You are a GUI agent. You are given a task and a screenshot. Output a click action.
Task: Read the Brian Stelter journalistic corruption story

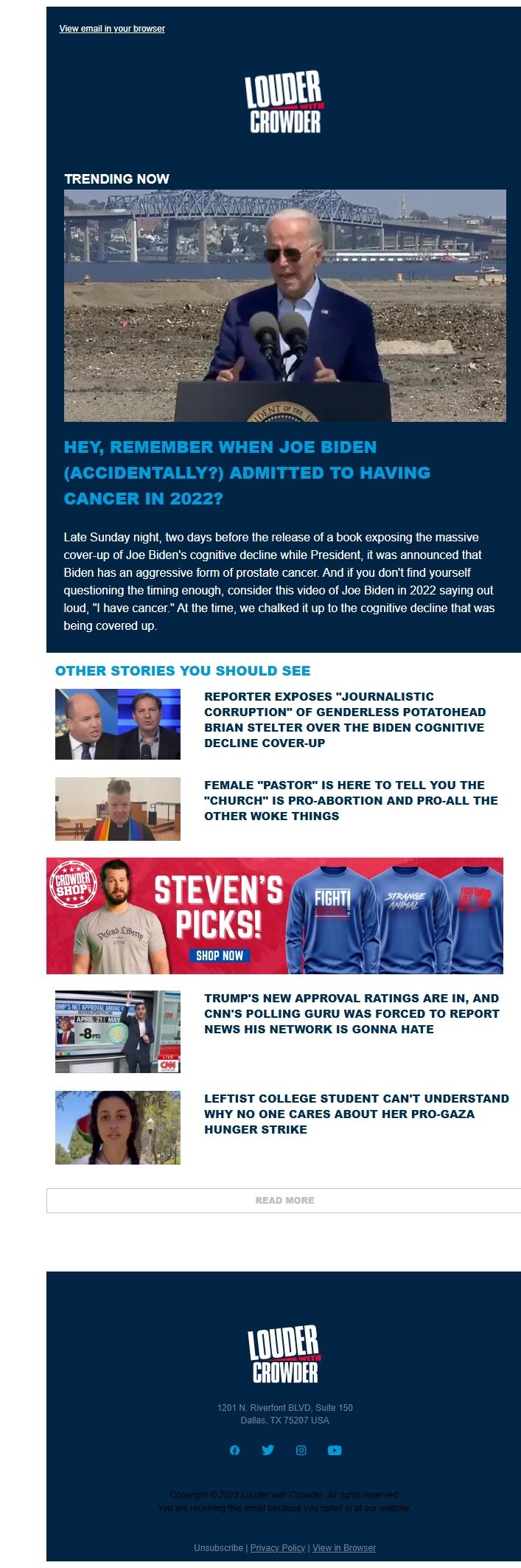tap(345, 720)
